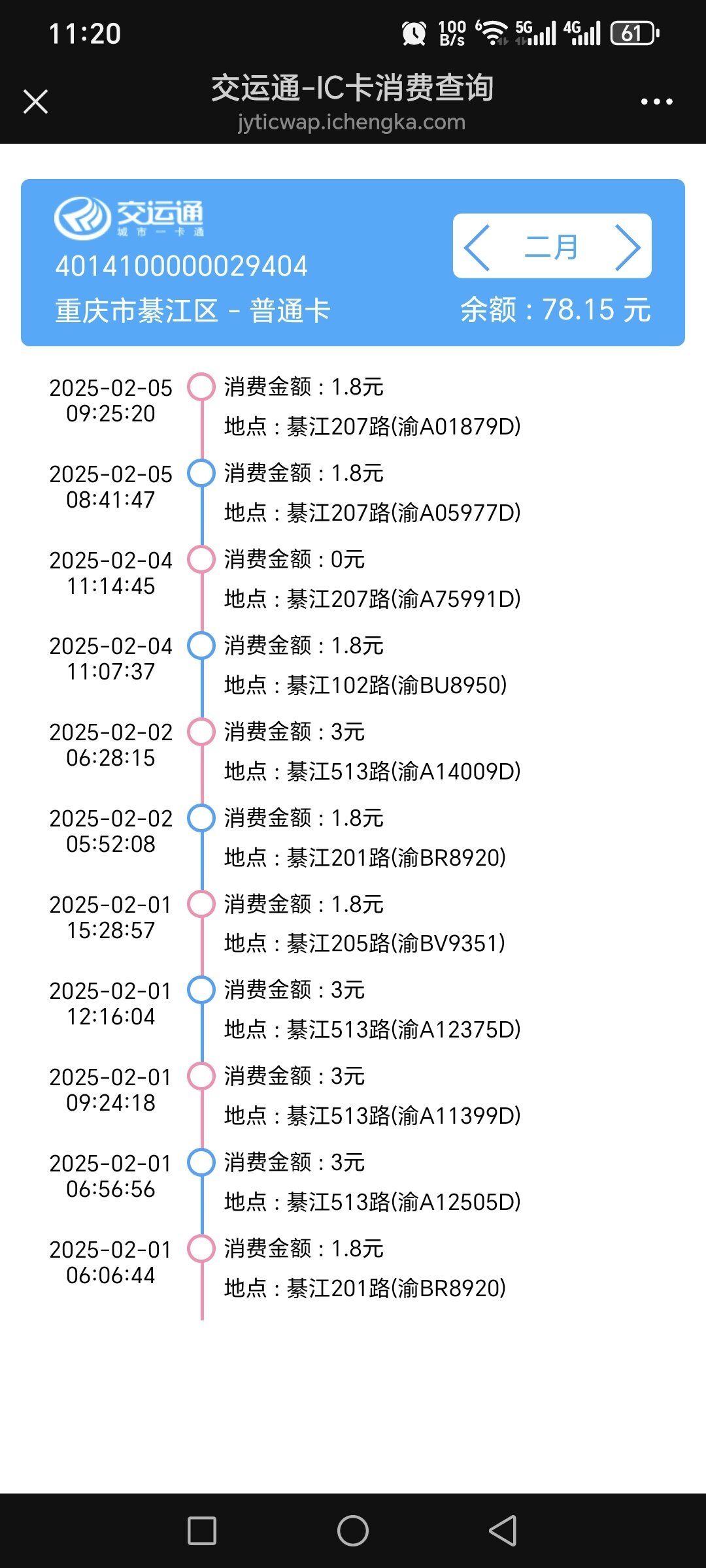Screen dimensions: 706x1568
Task: Go to the next month
Action: [x=627, y=247]
